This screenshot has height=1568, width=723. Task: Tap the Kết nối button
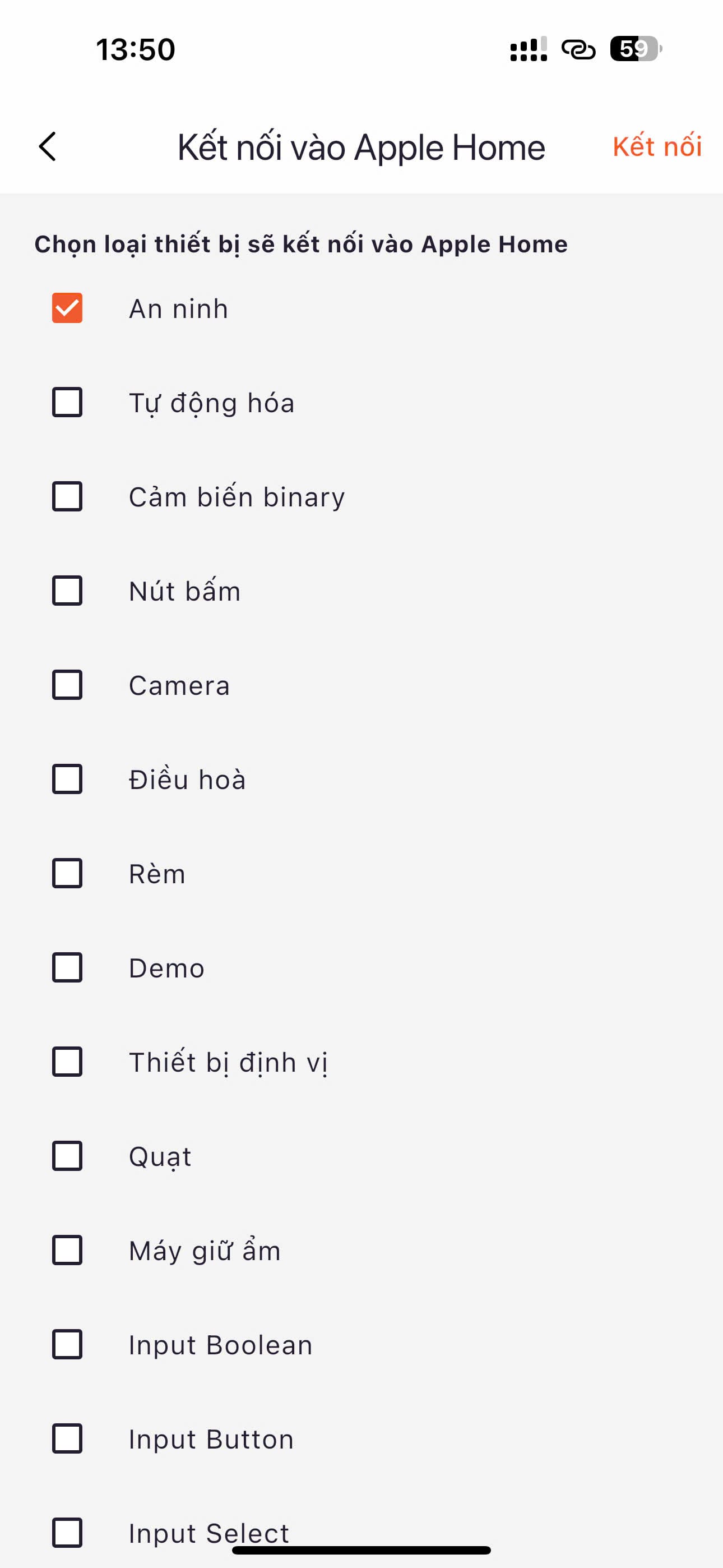tap(657, 147)
